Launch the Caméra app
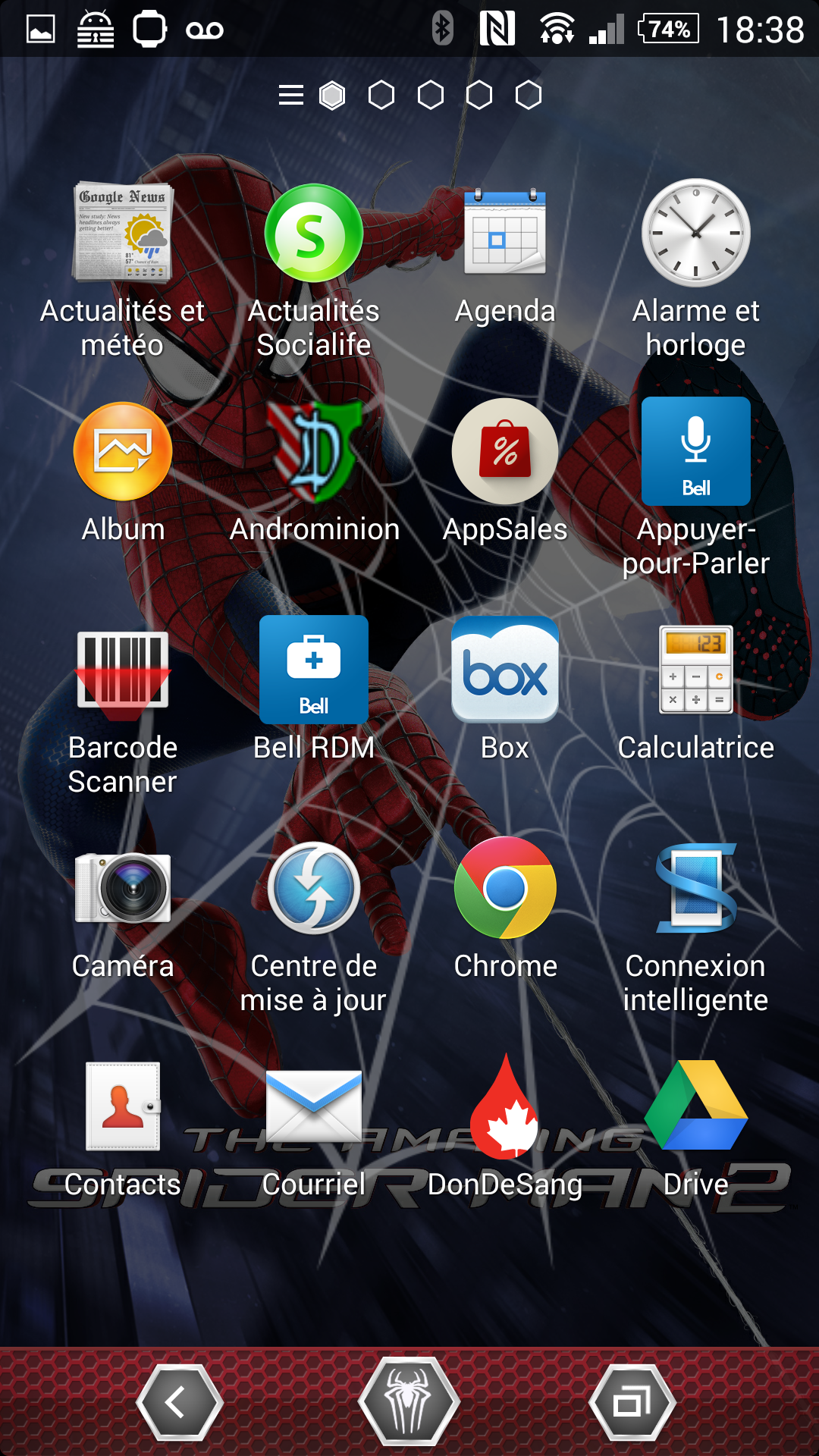819x1456 pixels. click(x=123, y=889)
